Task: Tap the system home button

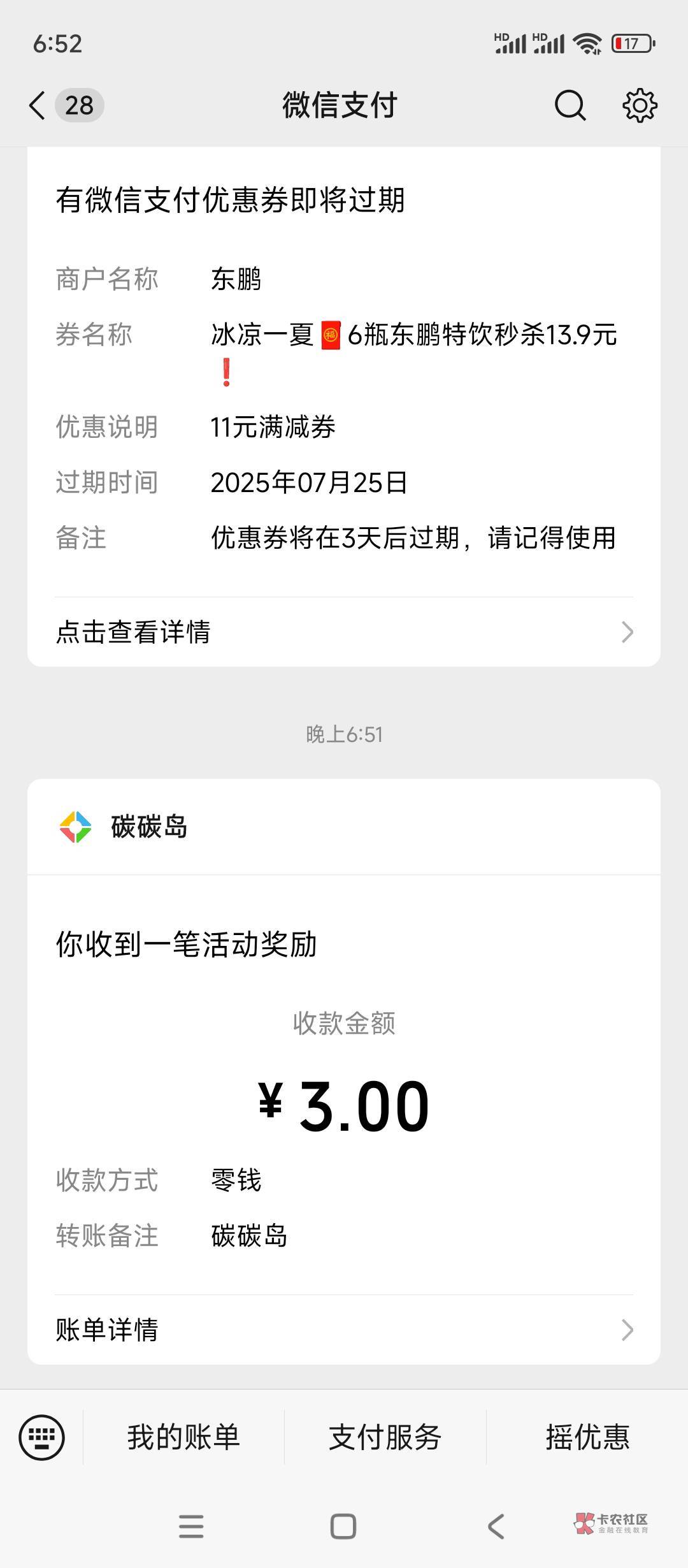Action: (x=343, y=1526)
